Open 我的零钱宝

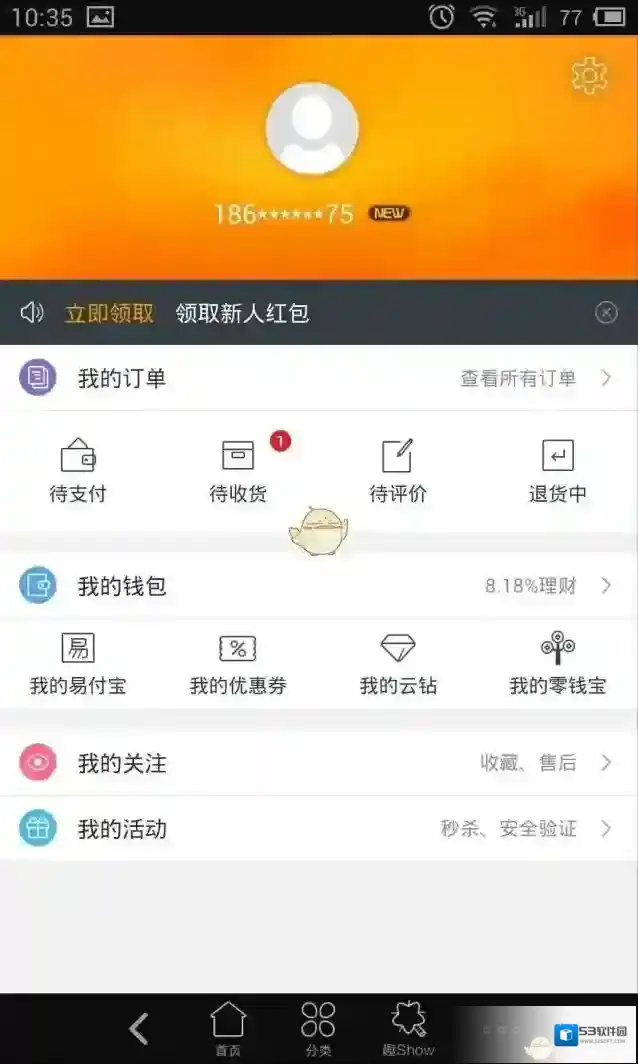click(557, 664)
